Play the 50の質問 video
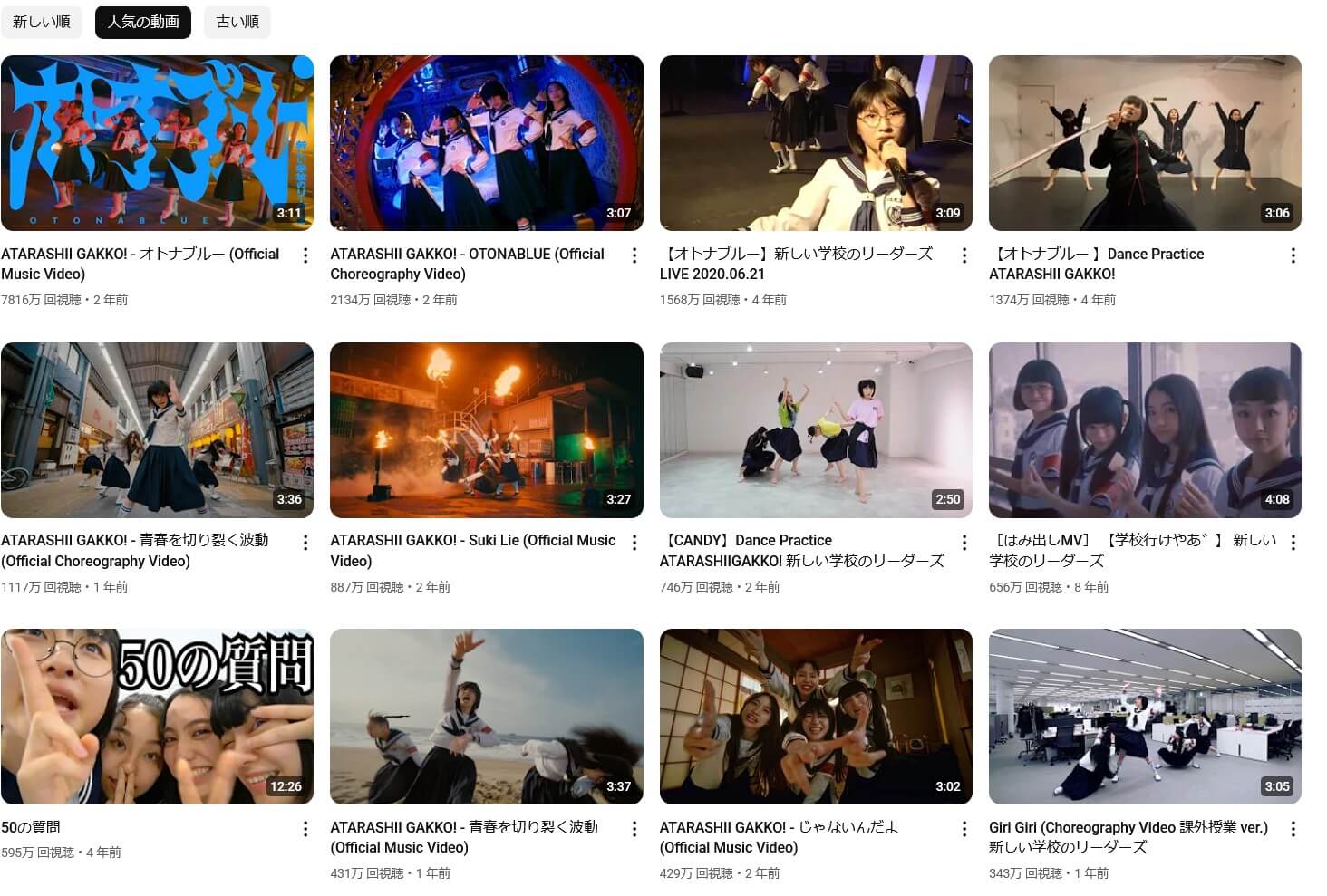The height and width of the screenshot is (896, 1327). pyautogui.click(x=157, y=717)
